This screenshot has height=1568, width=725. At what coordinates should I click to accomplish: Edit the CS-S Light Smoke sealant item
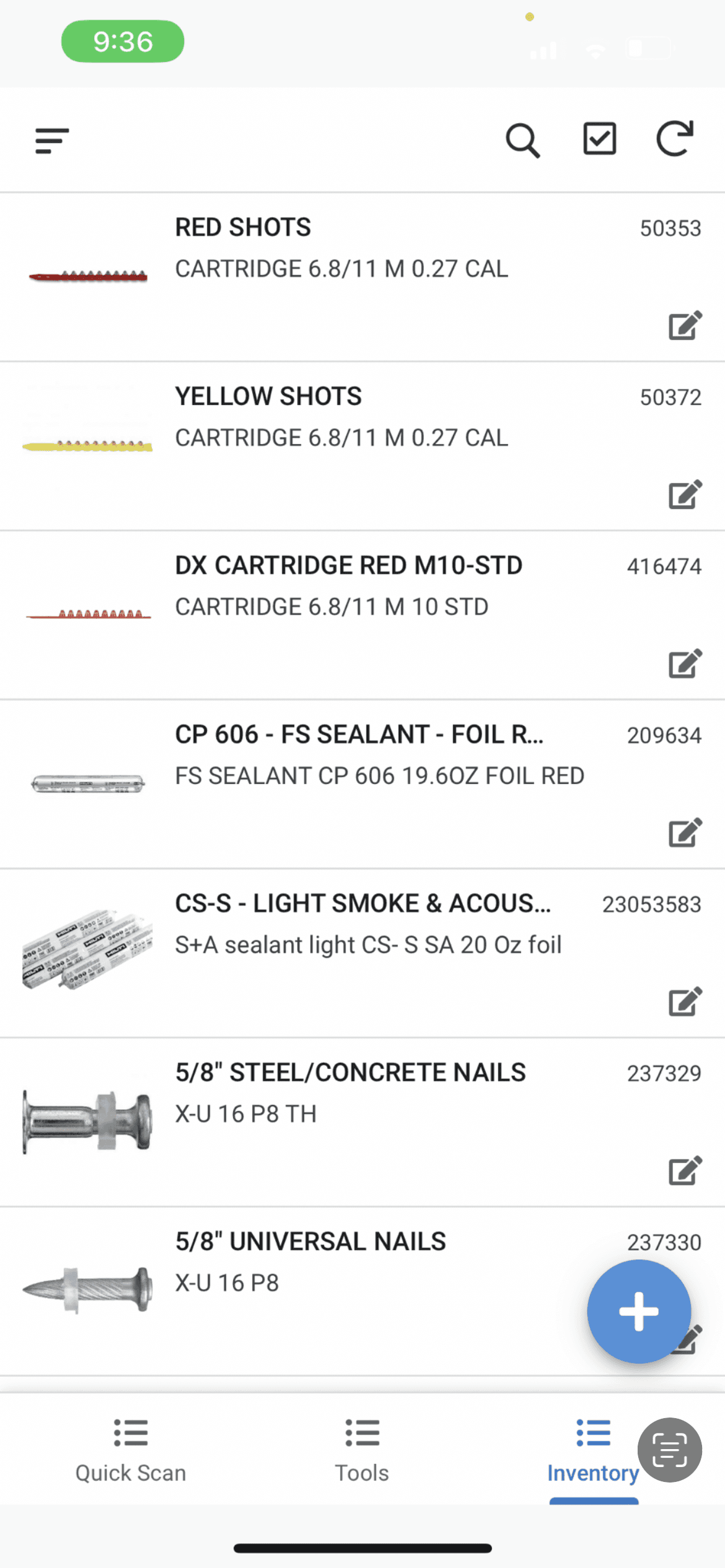coord(685,1002)
